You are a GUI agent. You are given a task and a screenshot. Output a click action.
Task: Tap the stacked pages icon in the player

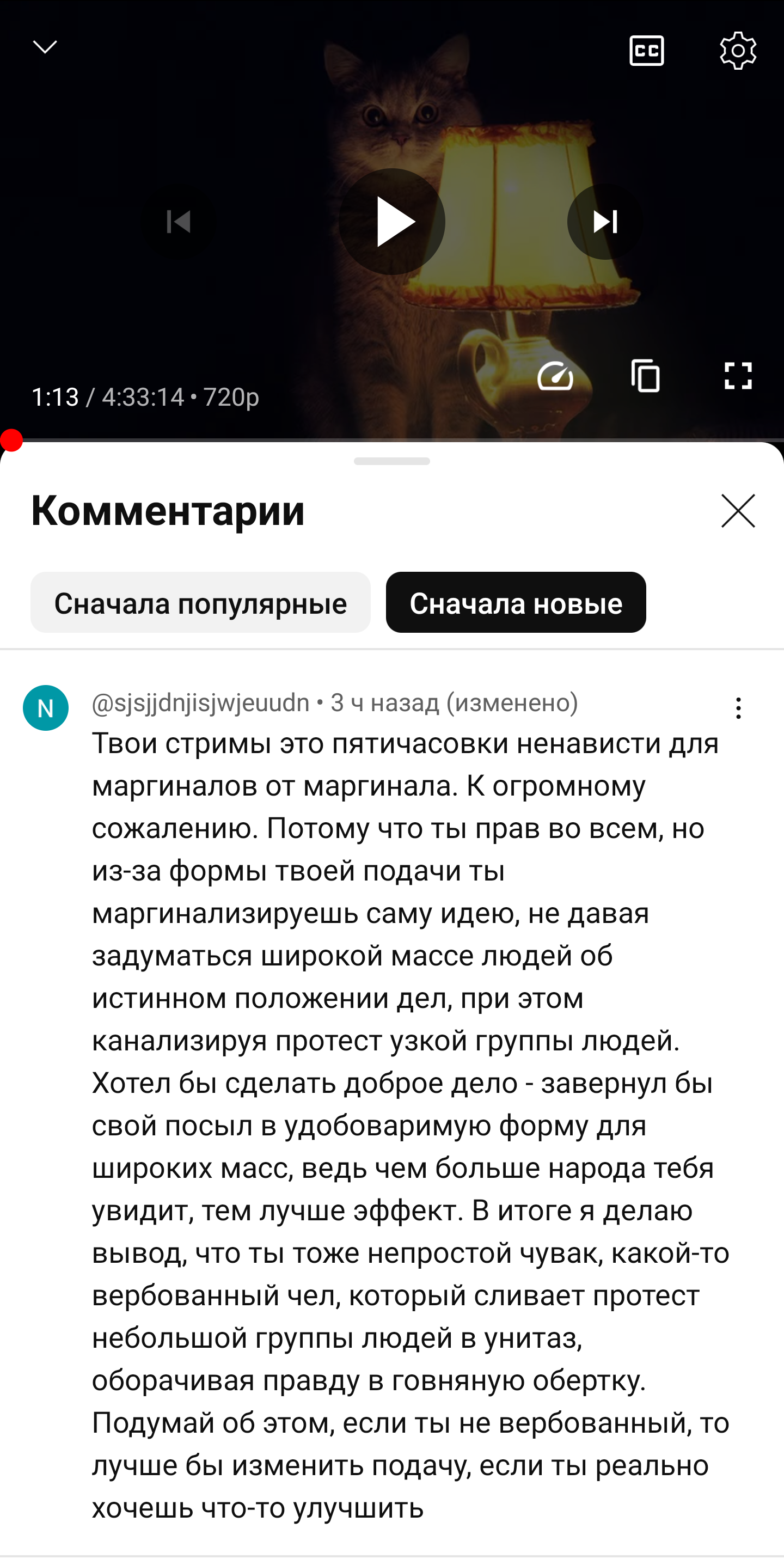click(646, 376)
